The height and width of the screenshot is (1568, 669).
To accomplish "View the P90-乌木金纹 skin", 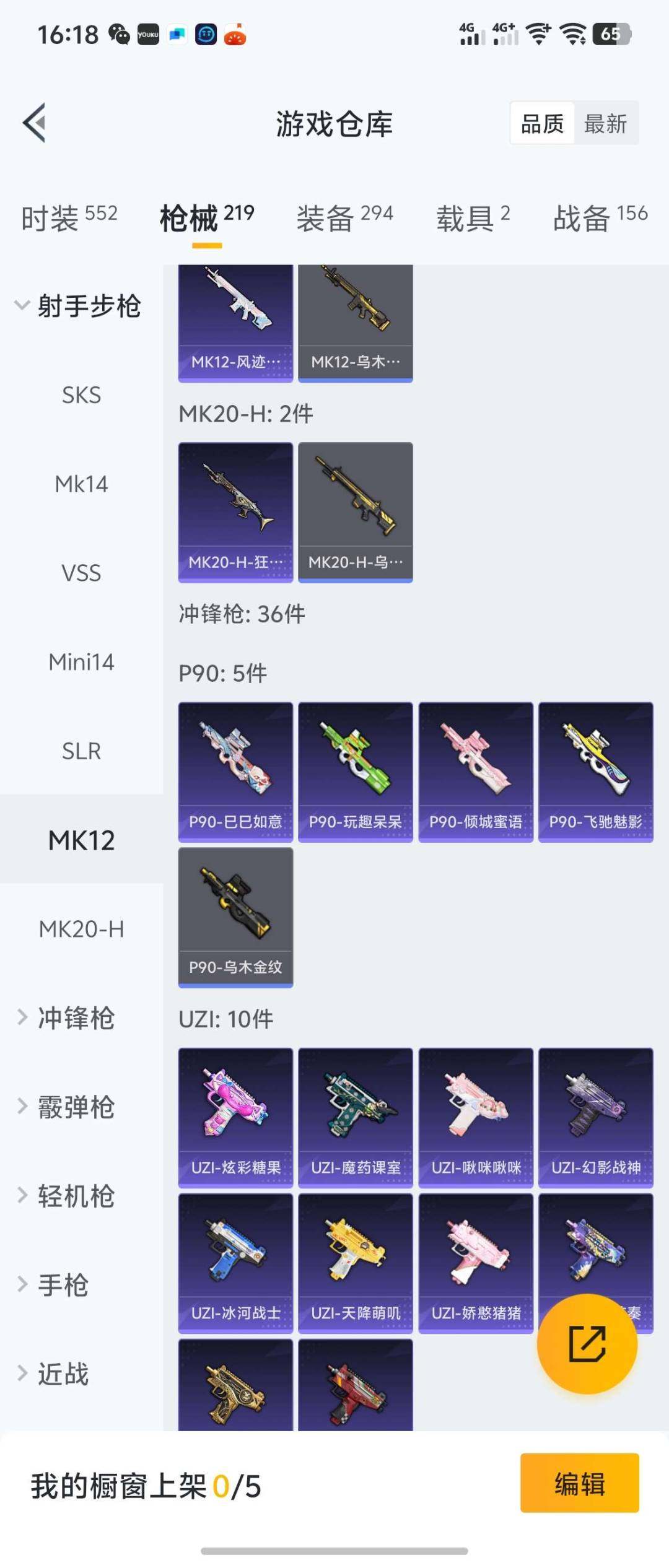I will (235, 917).
